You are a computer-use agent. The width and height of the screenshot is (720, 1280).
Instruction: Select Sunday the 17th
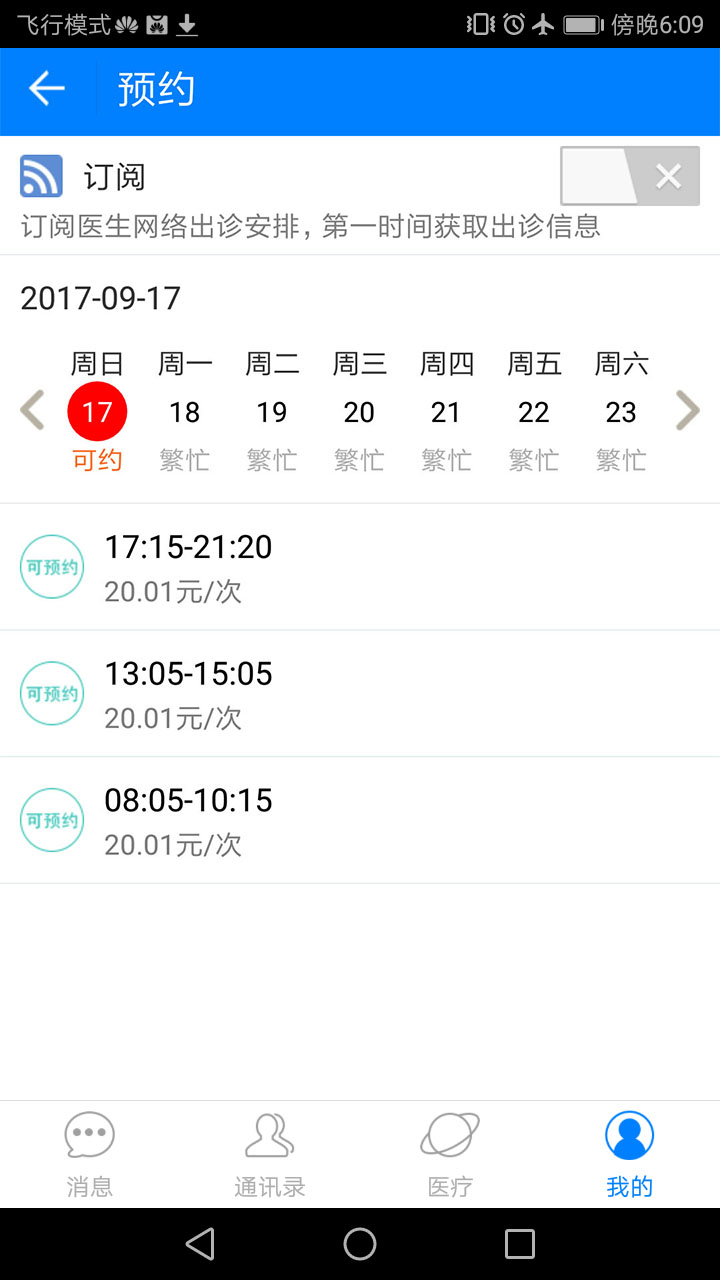[x=97, y=411]
